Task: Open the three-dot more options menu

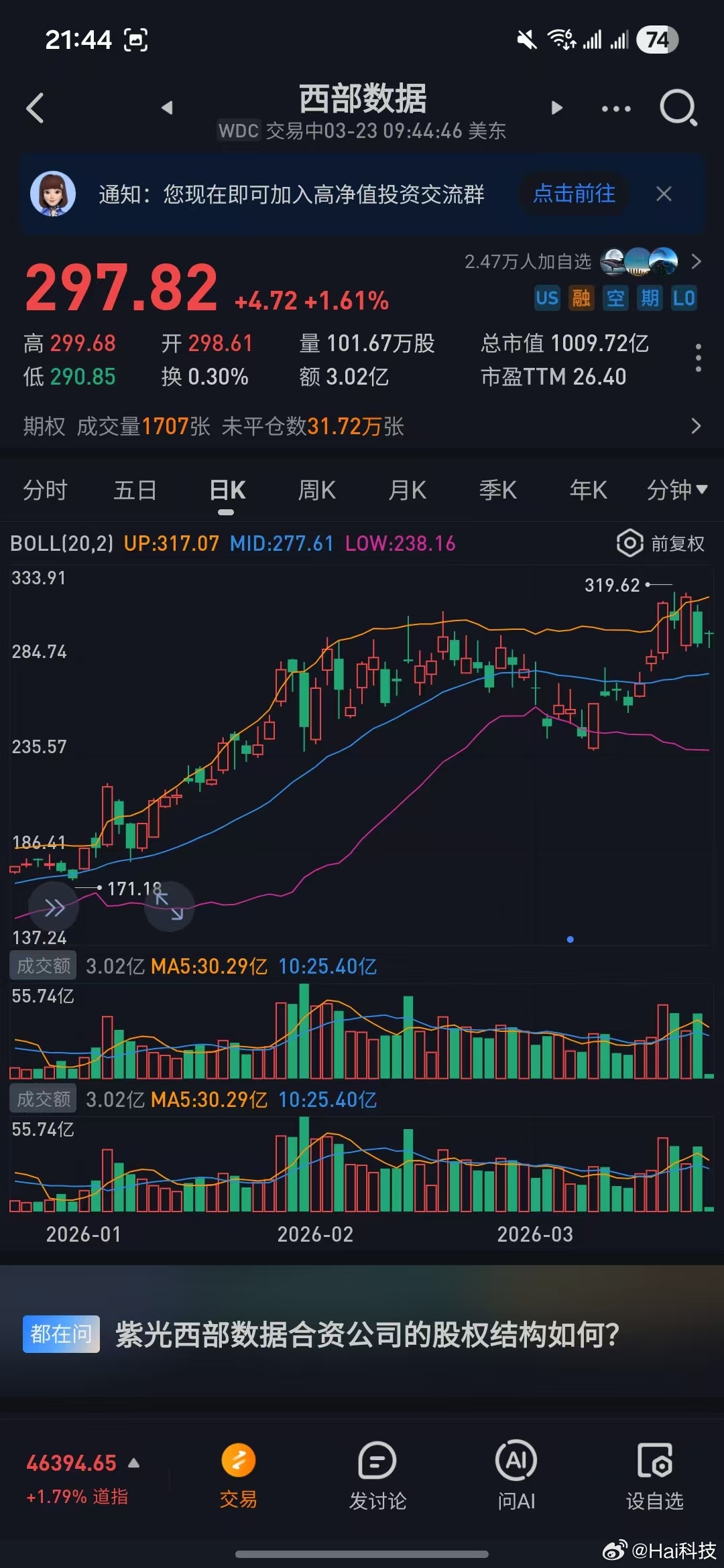Action: (x=615, y=108)
